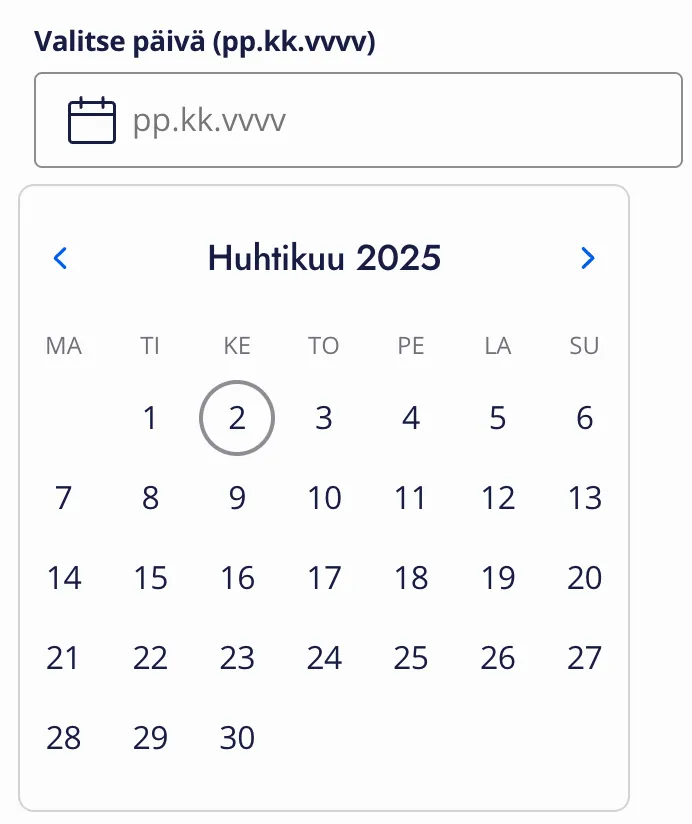Select day 13 in the calendar
692x824 pixels.
point(585,498)
